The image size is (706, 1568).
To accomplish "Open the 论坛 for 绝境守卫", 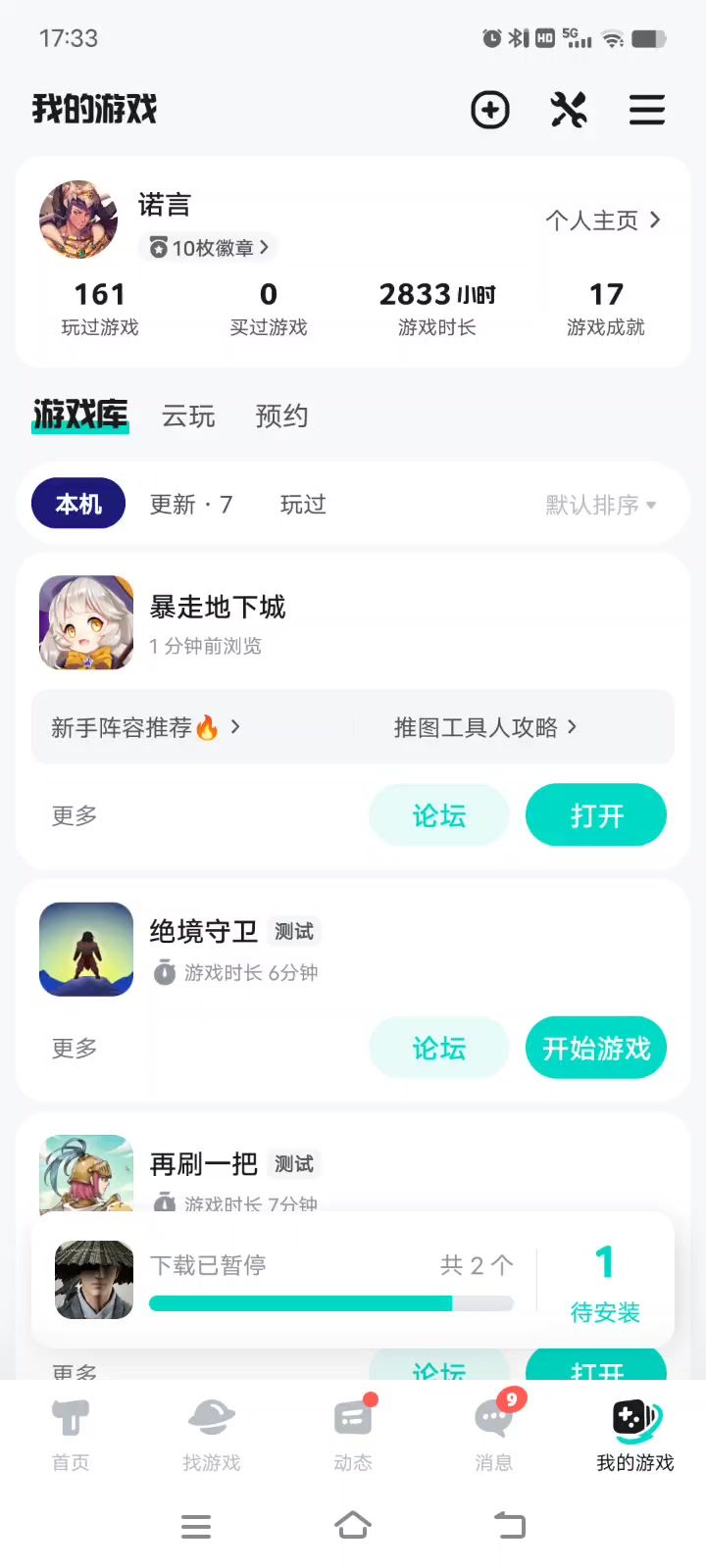I will tap(438, 1049).
